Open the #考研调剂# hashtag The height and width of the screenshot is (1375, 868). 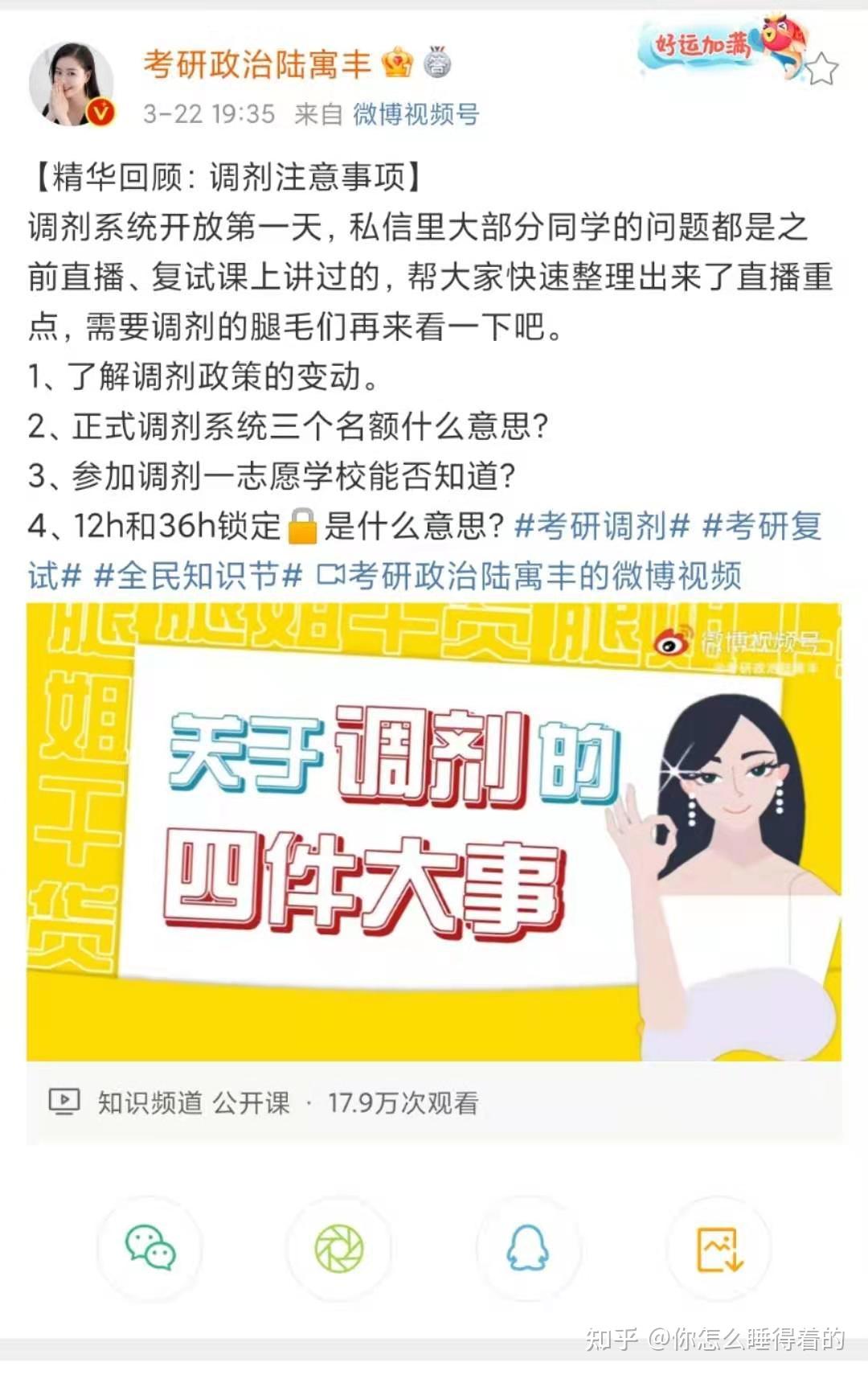601,527
